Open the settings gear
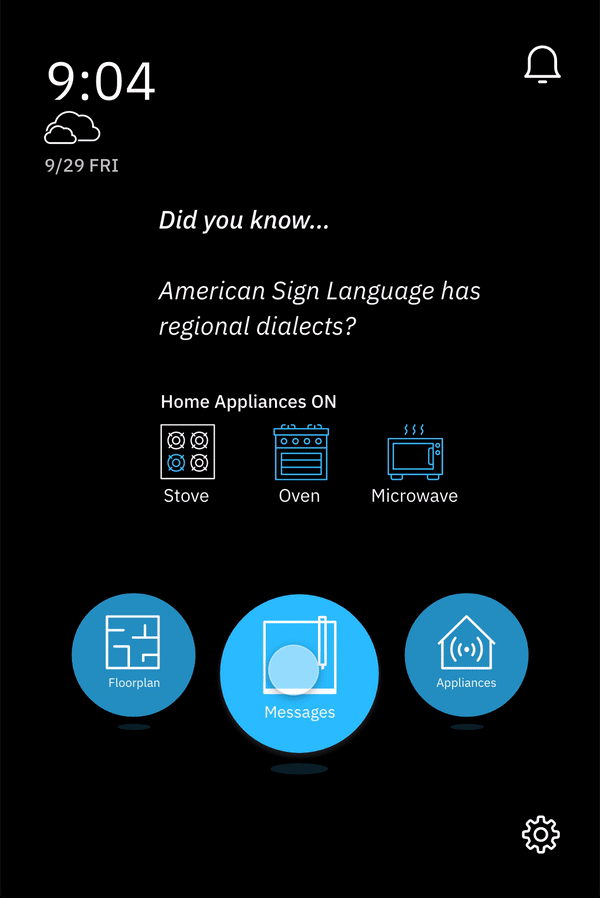 (541, 834)
